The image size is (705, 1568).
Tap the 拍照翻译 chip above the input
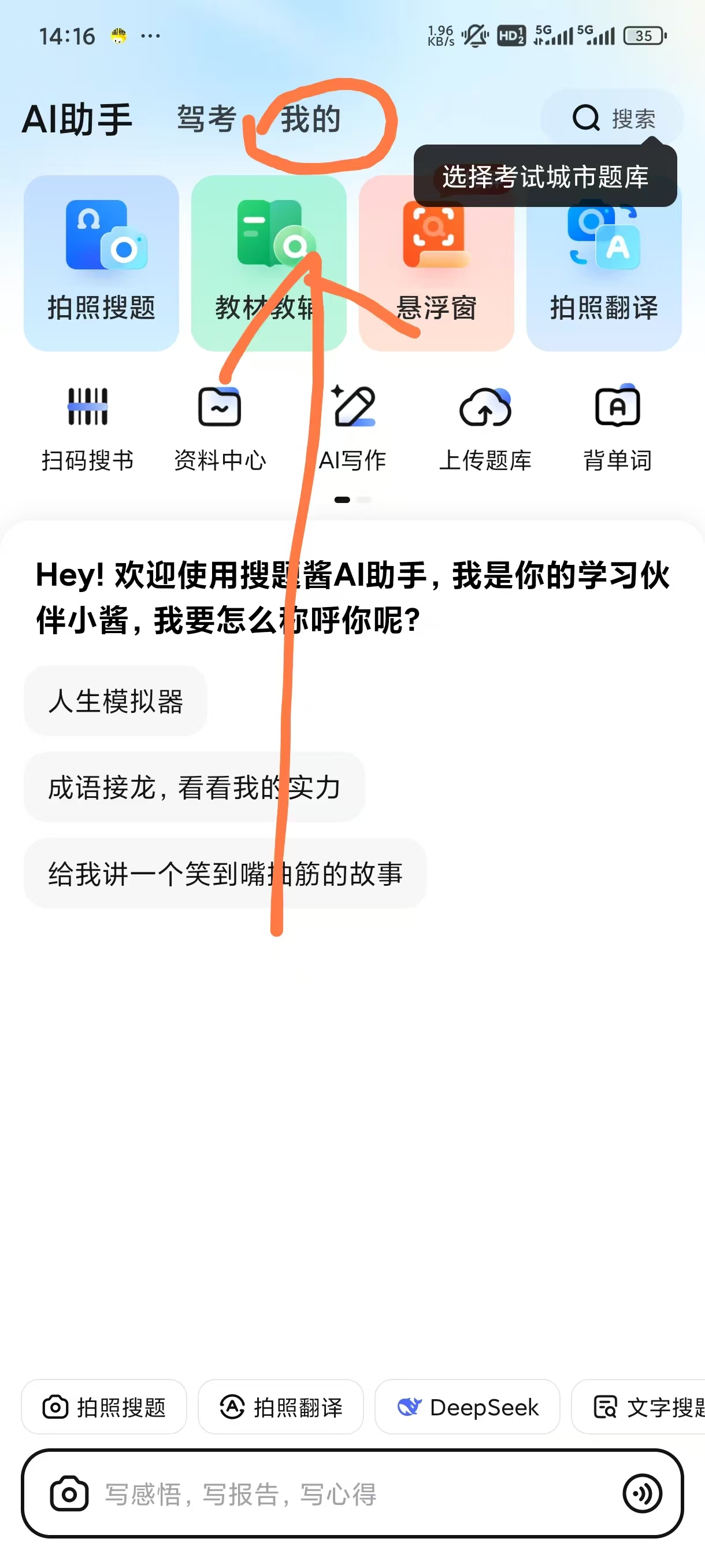[x=280, y=1407]
